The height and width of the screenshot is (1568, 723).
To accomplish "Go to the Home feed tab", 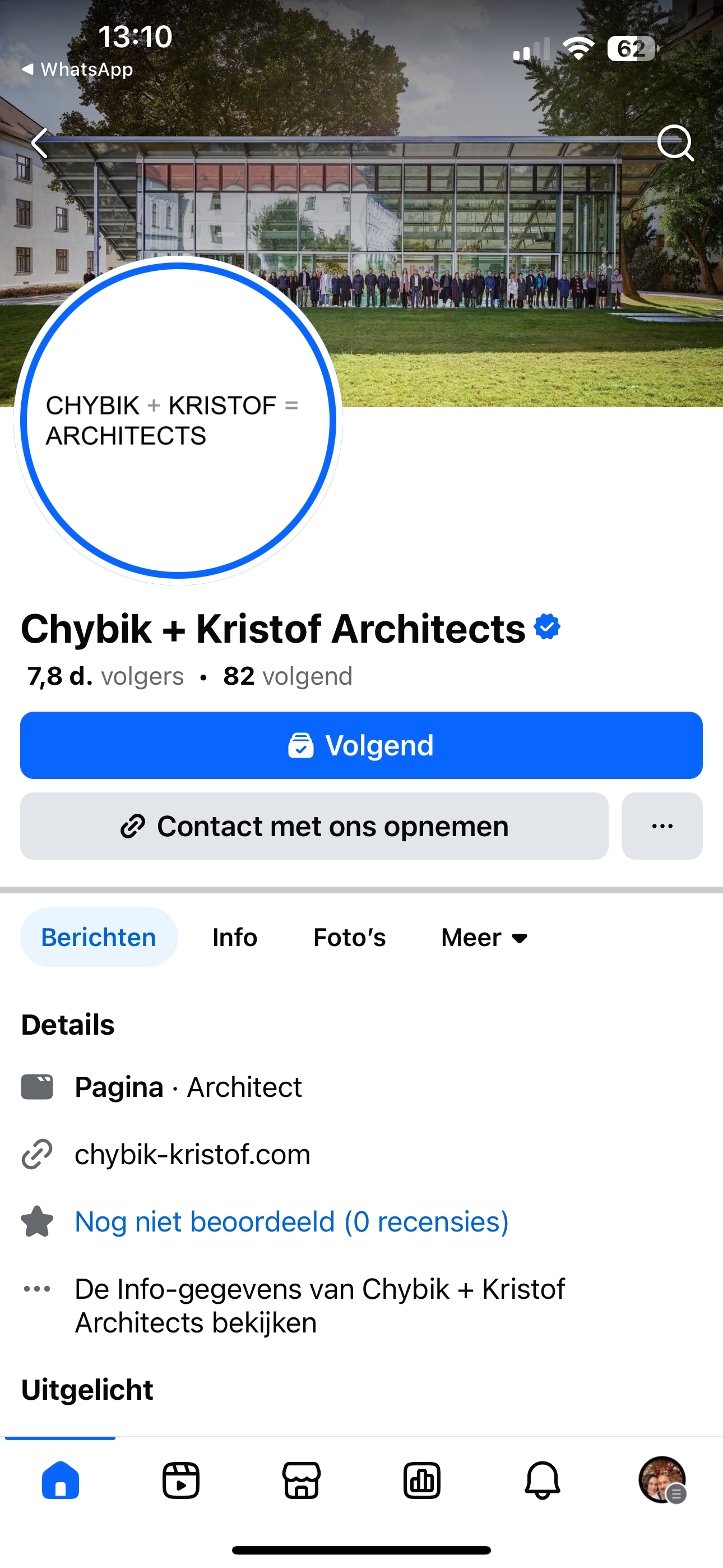I will pos(61,1481).
